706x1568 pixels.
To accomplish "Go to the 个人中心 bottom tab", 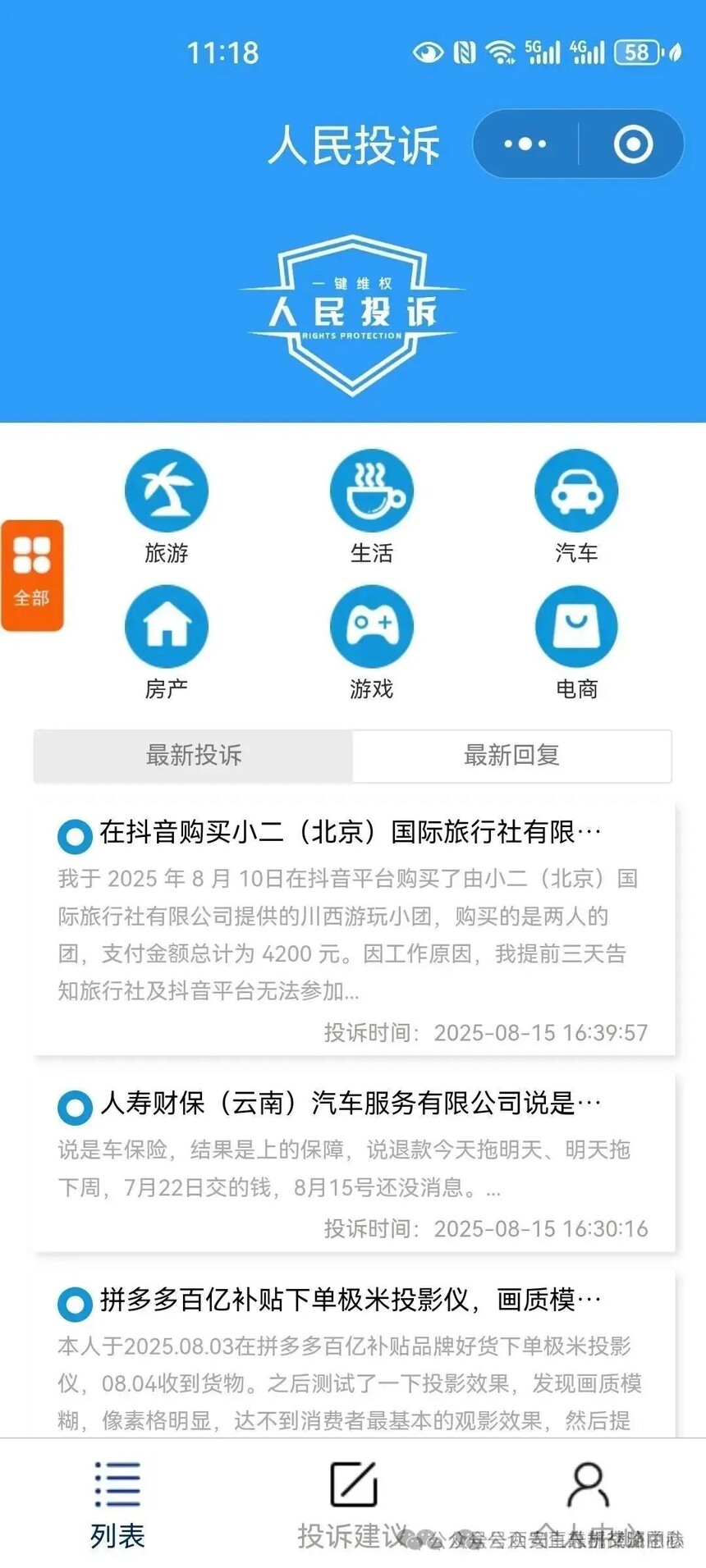I will click(588, 1506).
